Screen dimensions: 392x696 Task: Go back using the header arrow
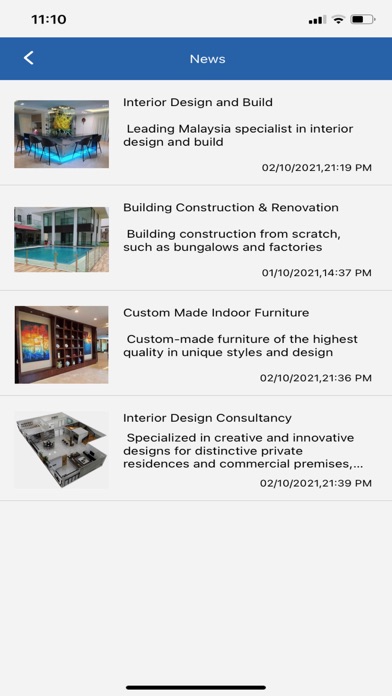point(29,58)
